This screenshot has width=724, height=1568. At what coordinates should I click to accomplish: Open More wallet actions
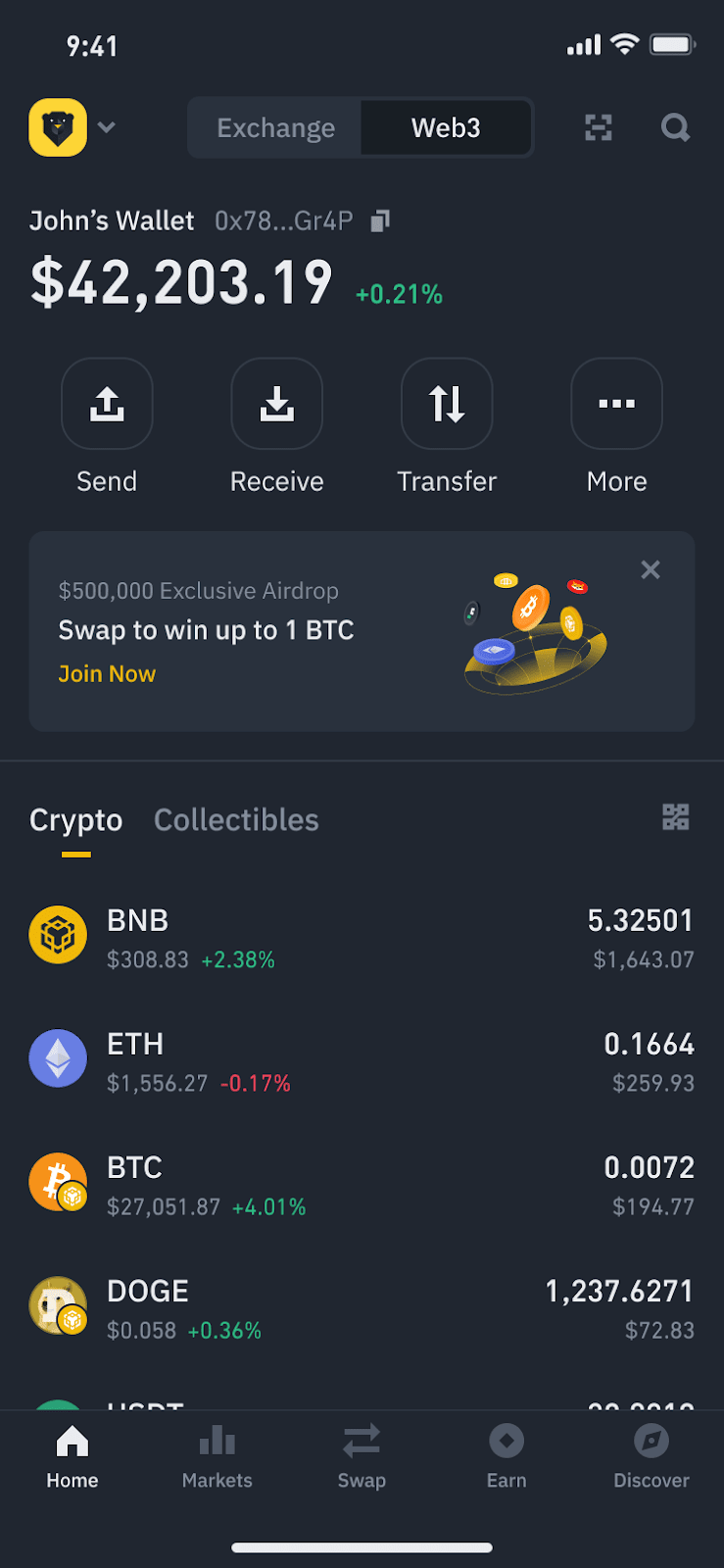point(616,404)
